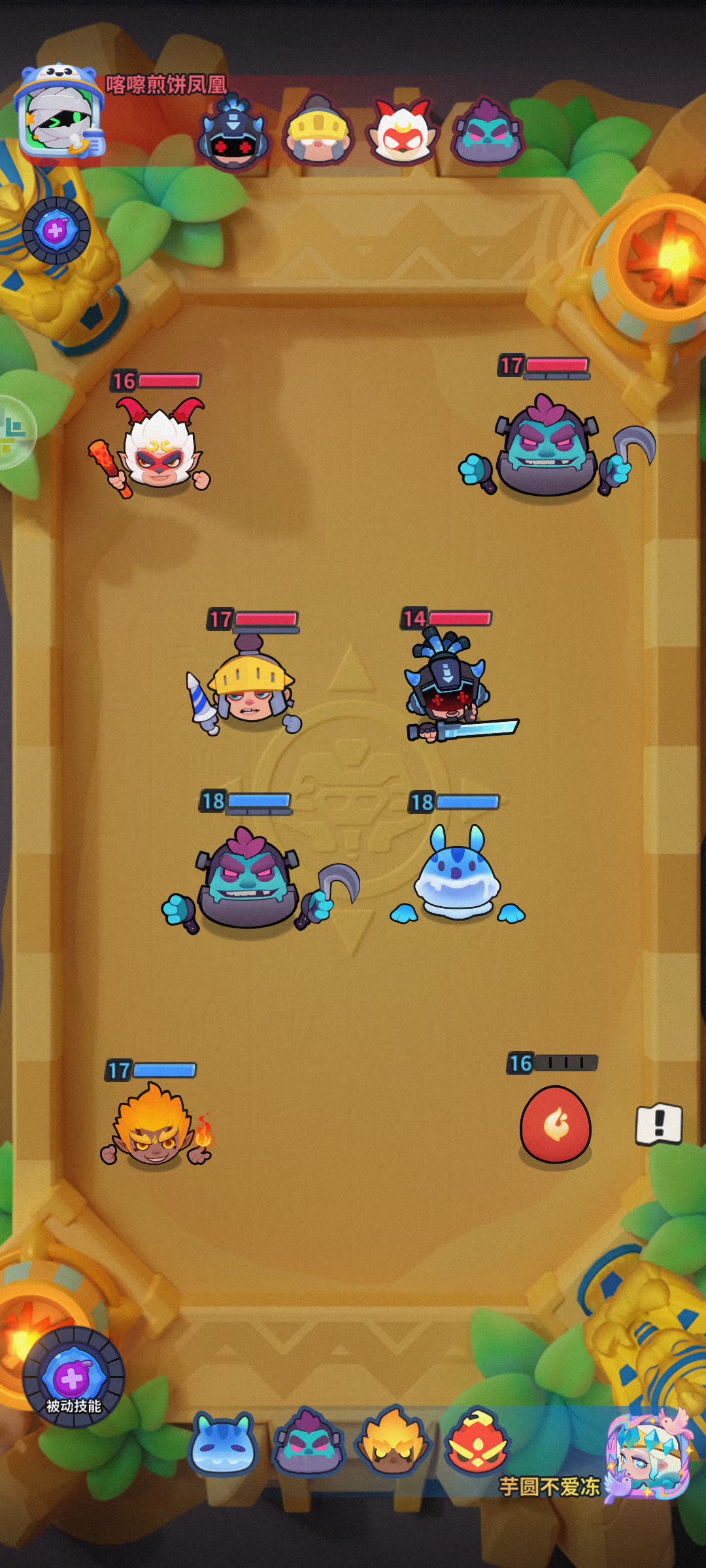Open the 被动技能 passive skill button
This screenshot has width=706, height=1568.
pos(73,1379)
